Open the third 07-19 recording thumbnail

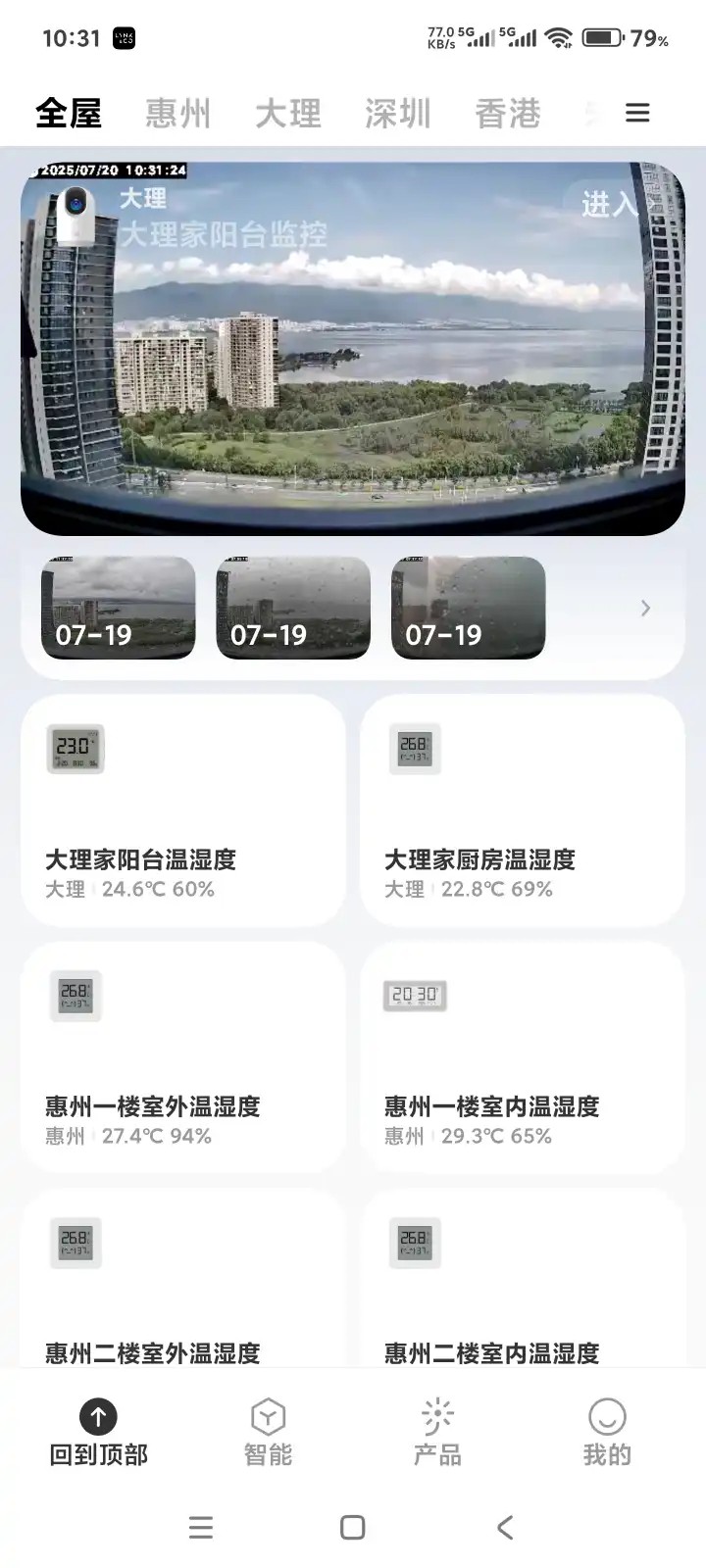click(468, 608)
